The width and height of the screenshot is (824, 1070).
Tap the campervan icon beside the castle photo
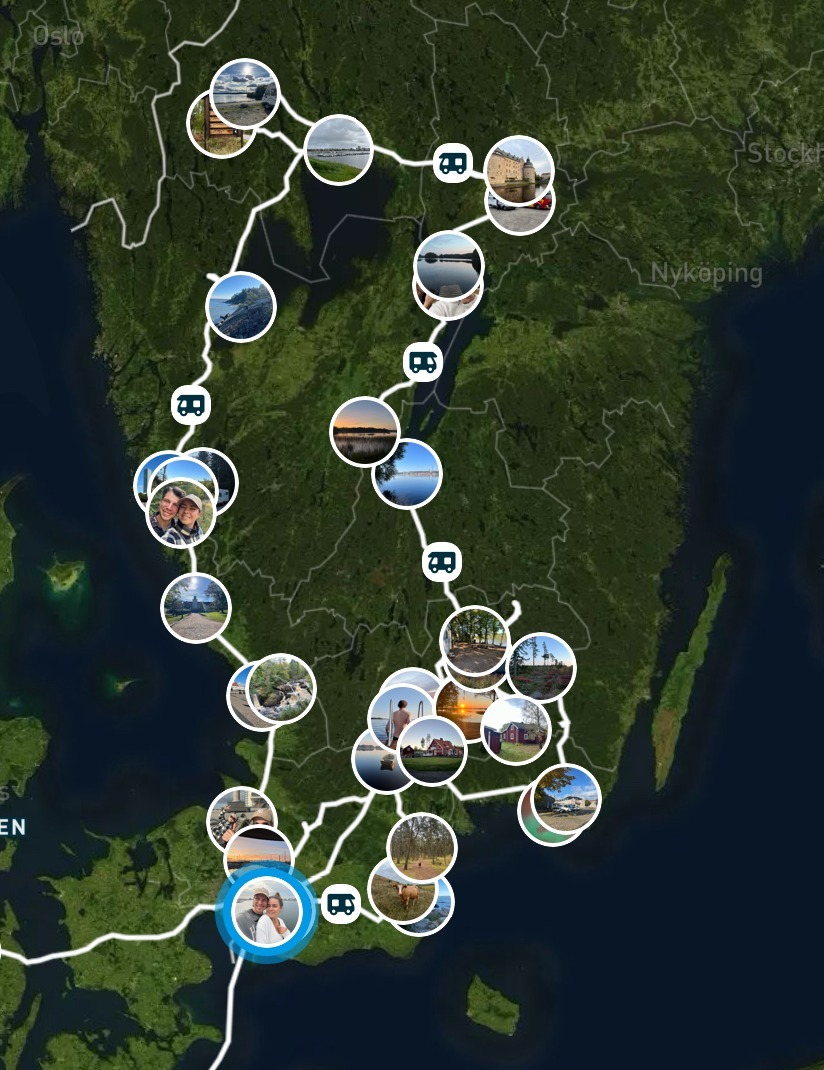[x=453, y=162]
